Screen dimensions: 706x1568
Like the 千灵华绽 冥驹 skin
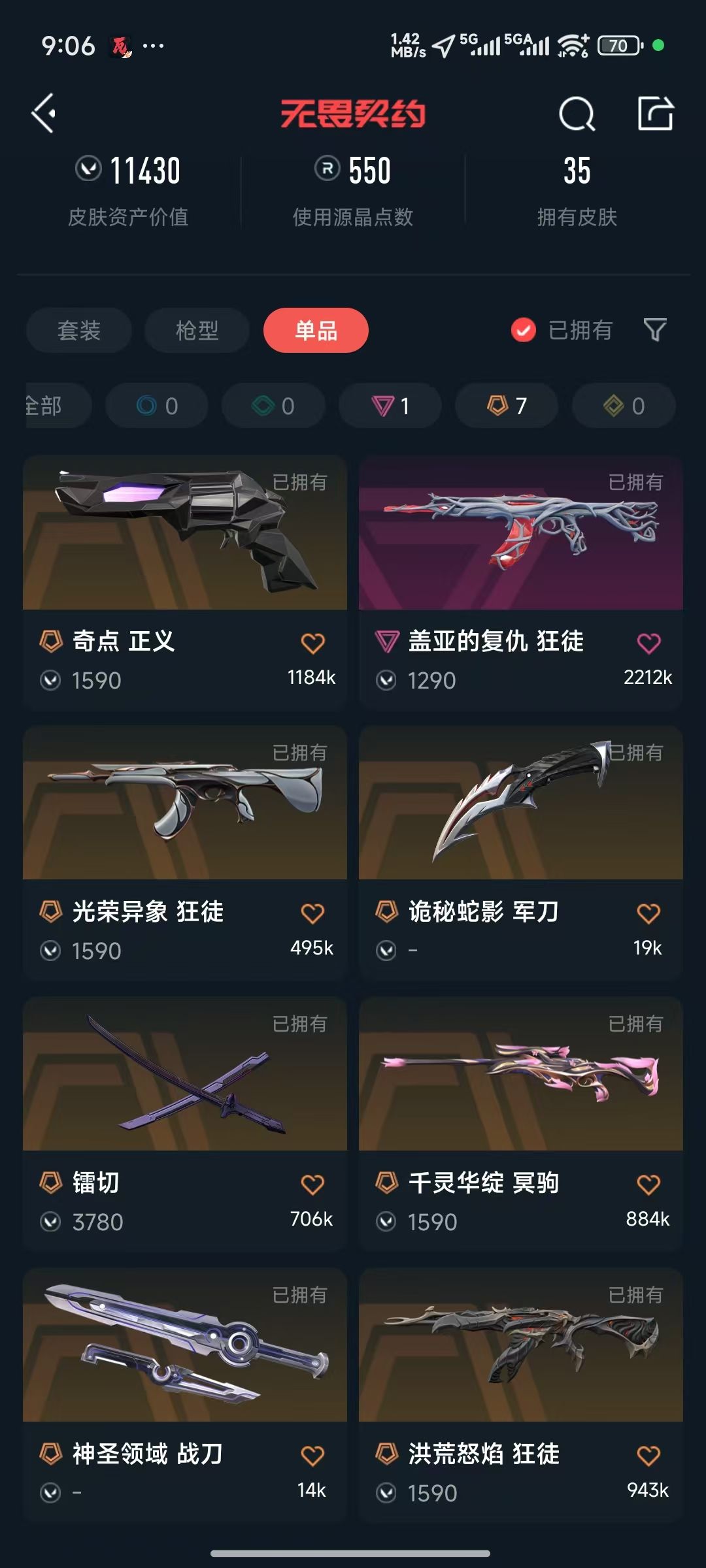pos(648,1184)
